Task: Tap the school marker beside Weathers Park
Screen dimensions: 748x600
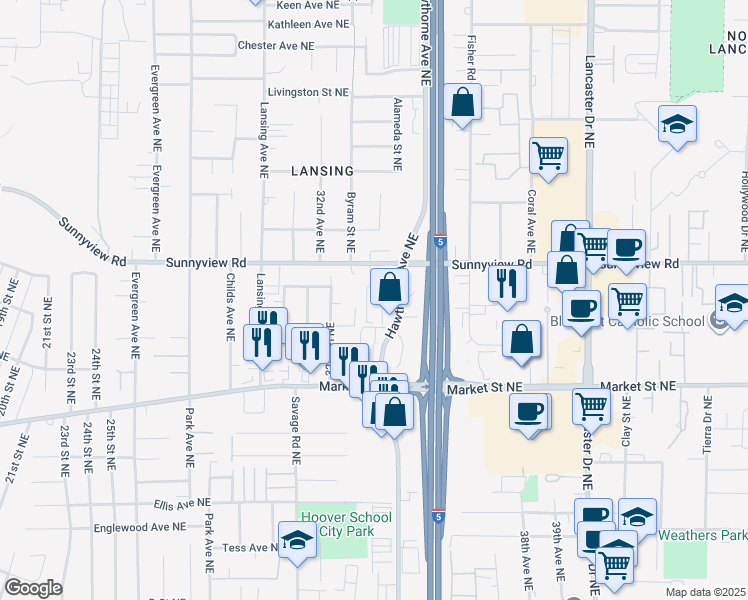Action: (636, 516)
